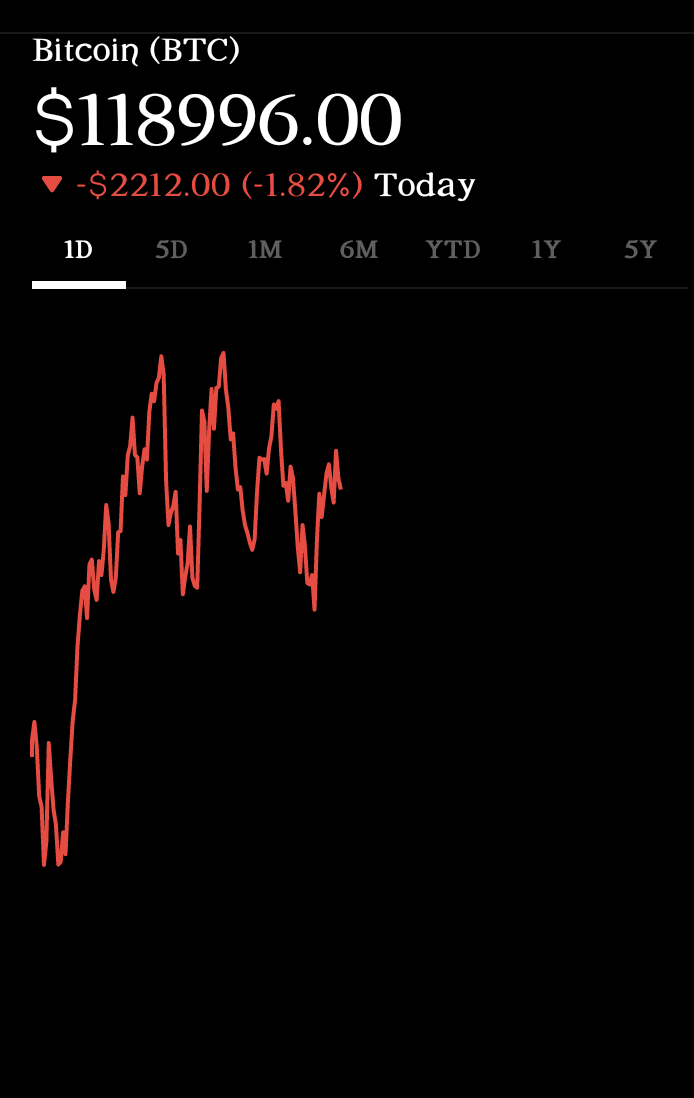Image resolution: width=694 pixels, height=1098 pixels.
Task: View the YTD price range
Action: click(x=453, y=250)
